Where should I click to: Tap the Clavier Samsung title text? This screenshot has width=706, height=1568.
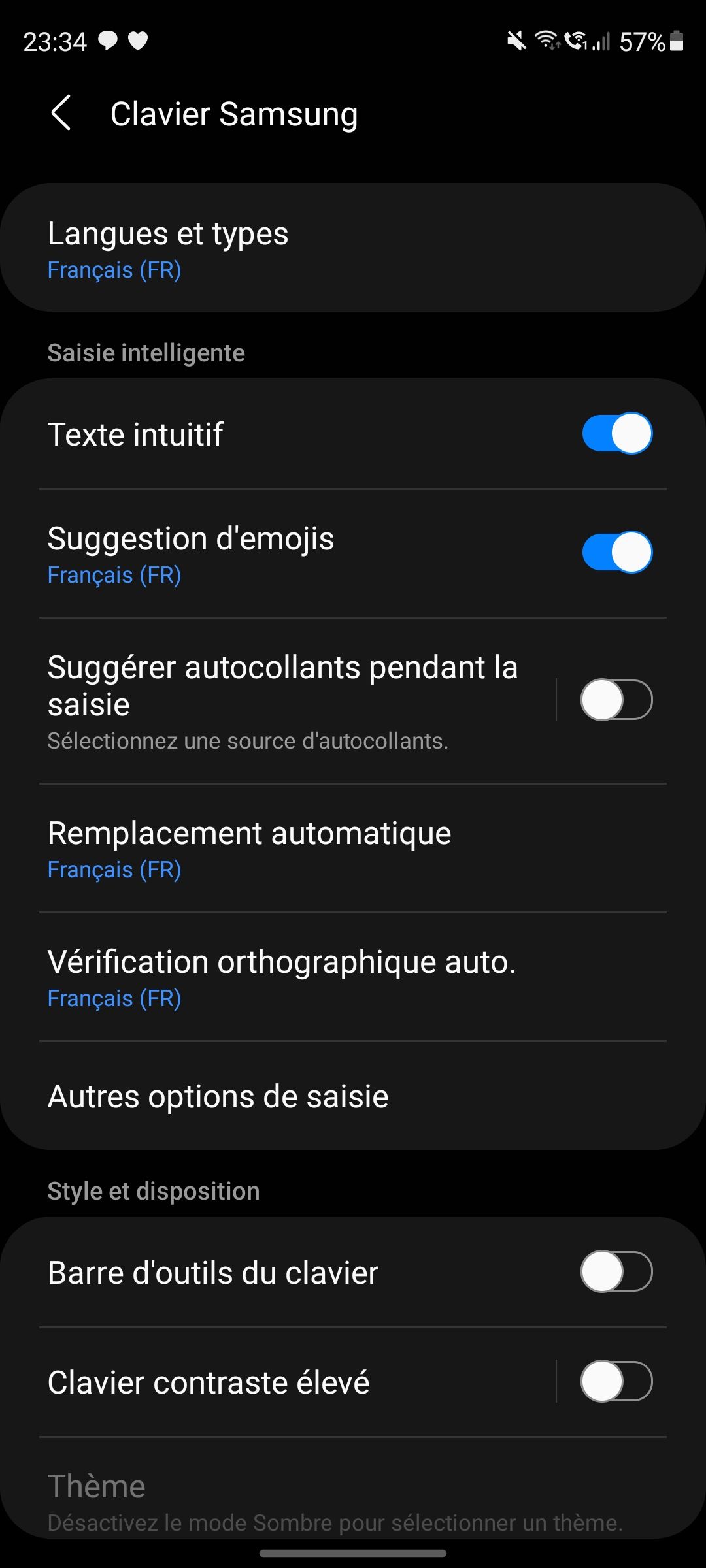coord(233,113)
